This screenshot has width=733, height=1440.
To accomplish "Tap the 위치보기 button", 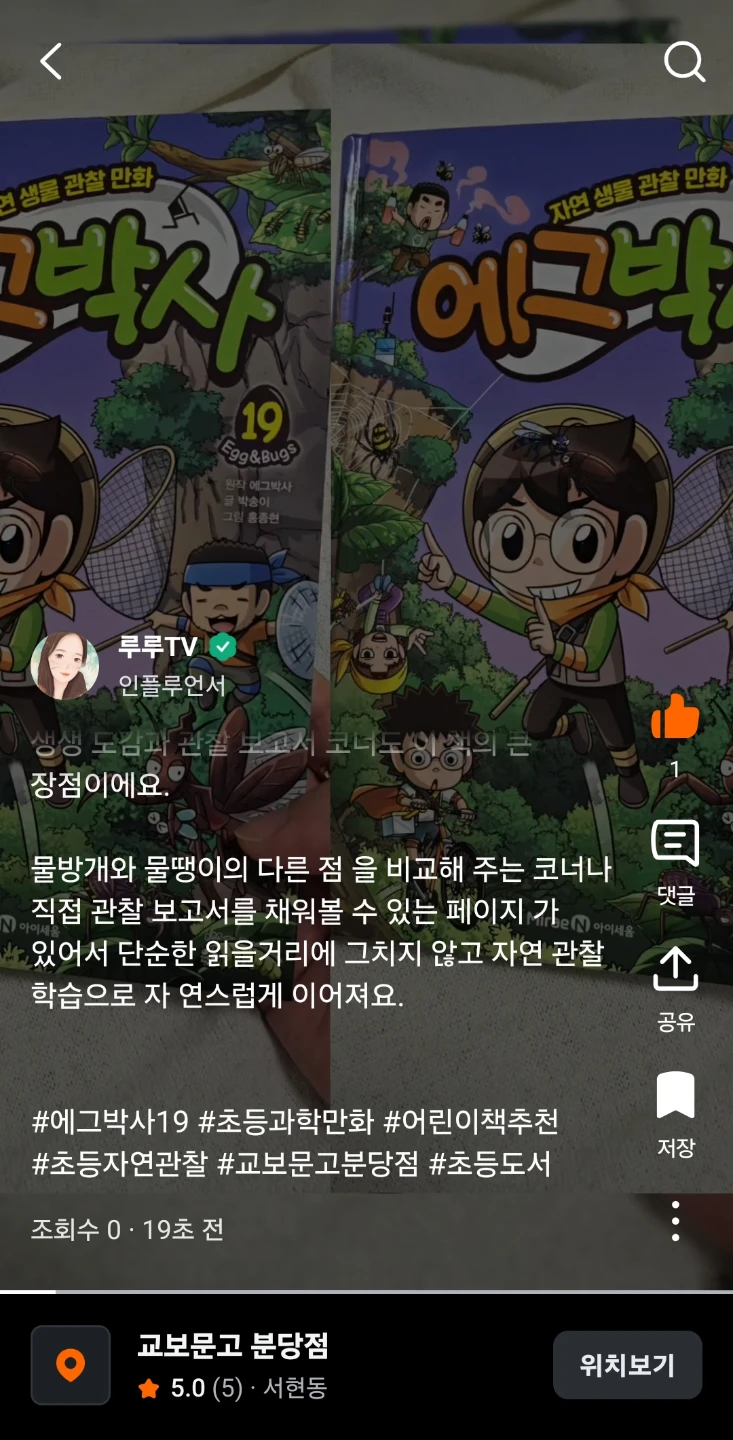I will pyautogui.click(x=627, y=1365).
